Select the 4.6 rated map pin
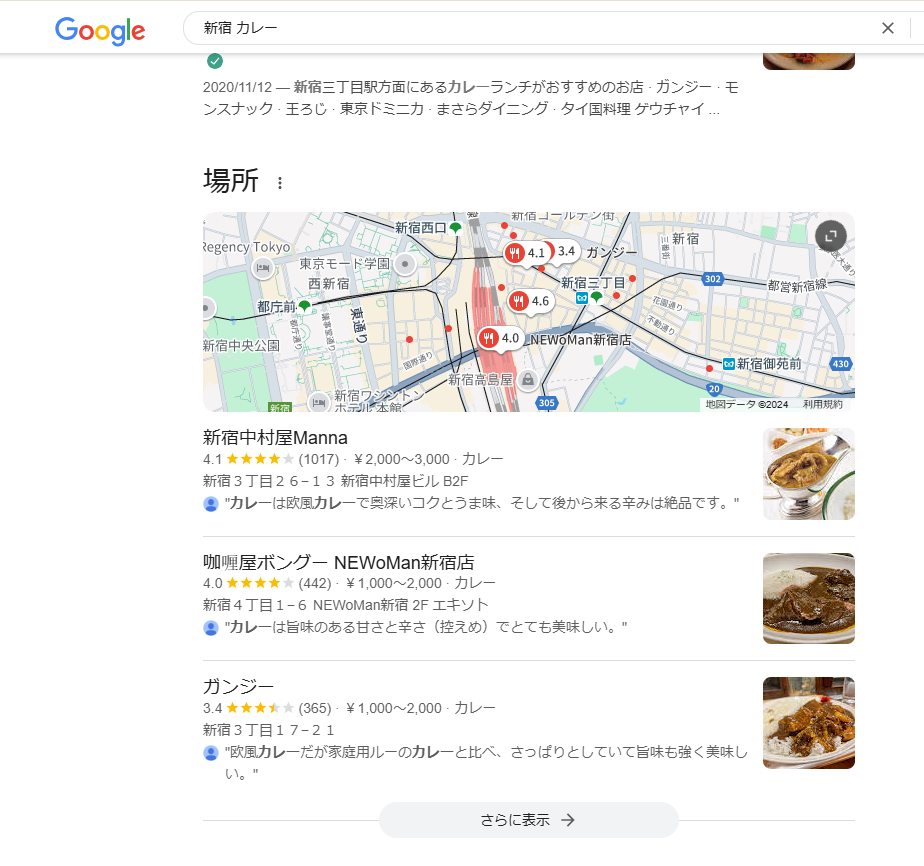Screen dimensions: 924x866 coord(530,301)
